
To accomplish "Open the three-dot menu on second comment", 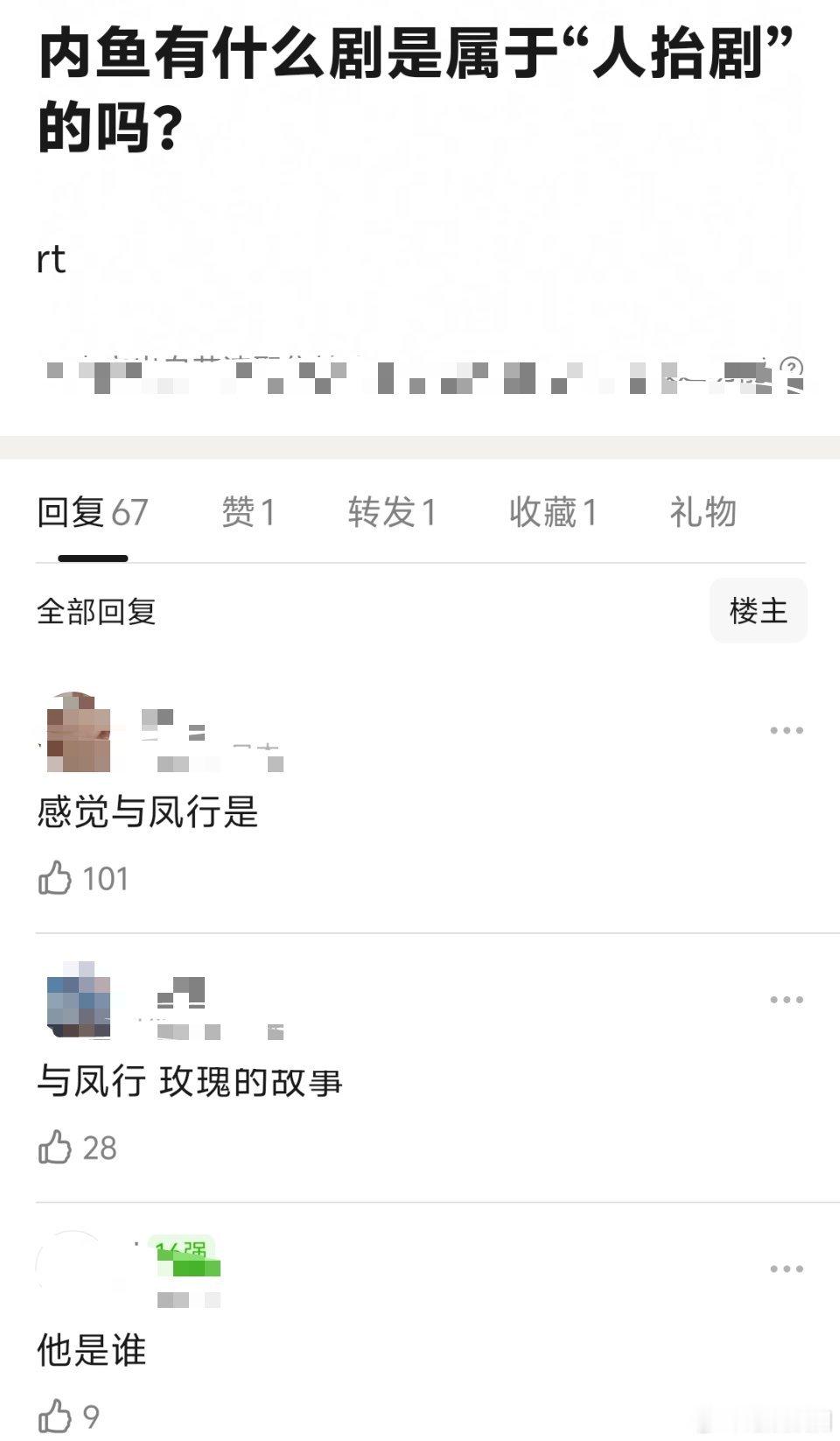I will [x=785, y=999].
